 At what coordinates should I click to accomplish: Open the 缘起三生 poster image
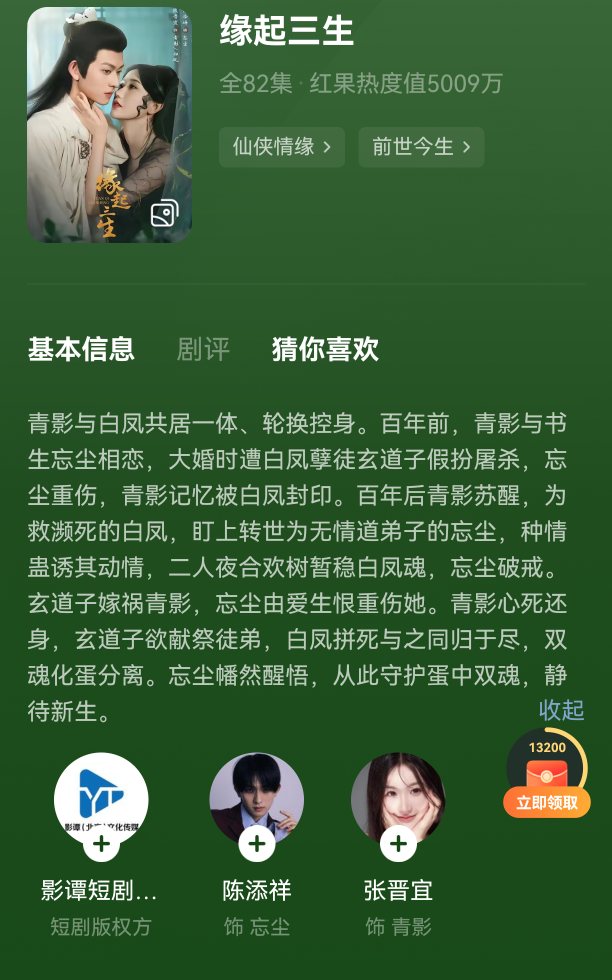click(x=109, y=125)
